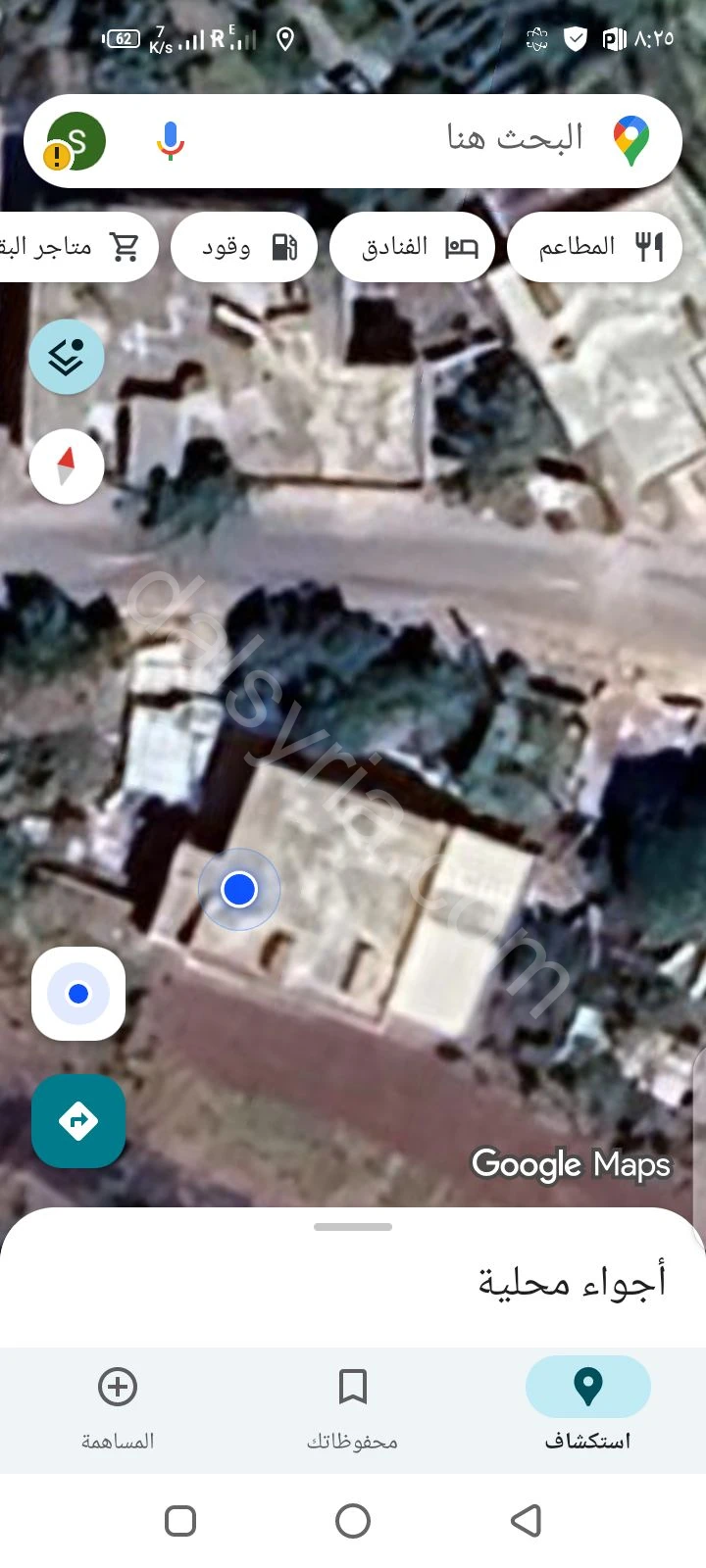Select the grocery stores chip with the cart icon
706x1568 pixels.
click(78, 247)
